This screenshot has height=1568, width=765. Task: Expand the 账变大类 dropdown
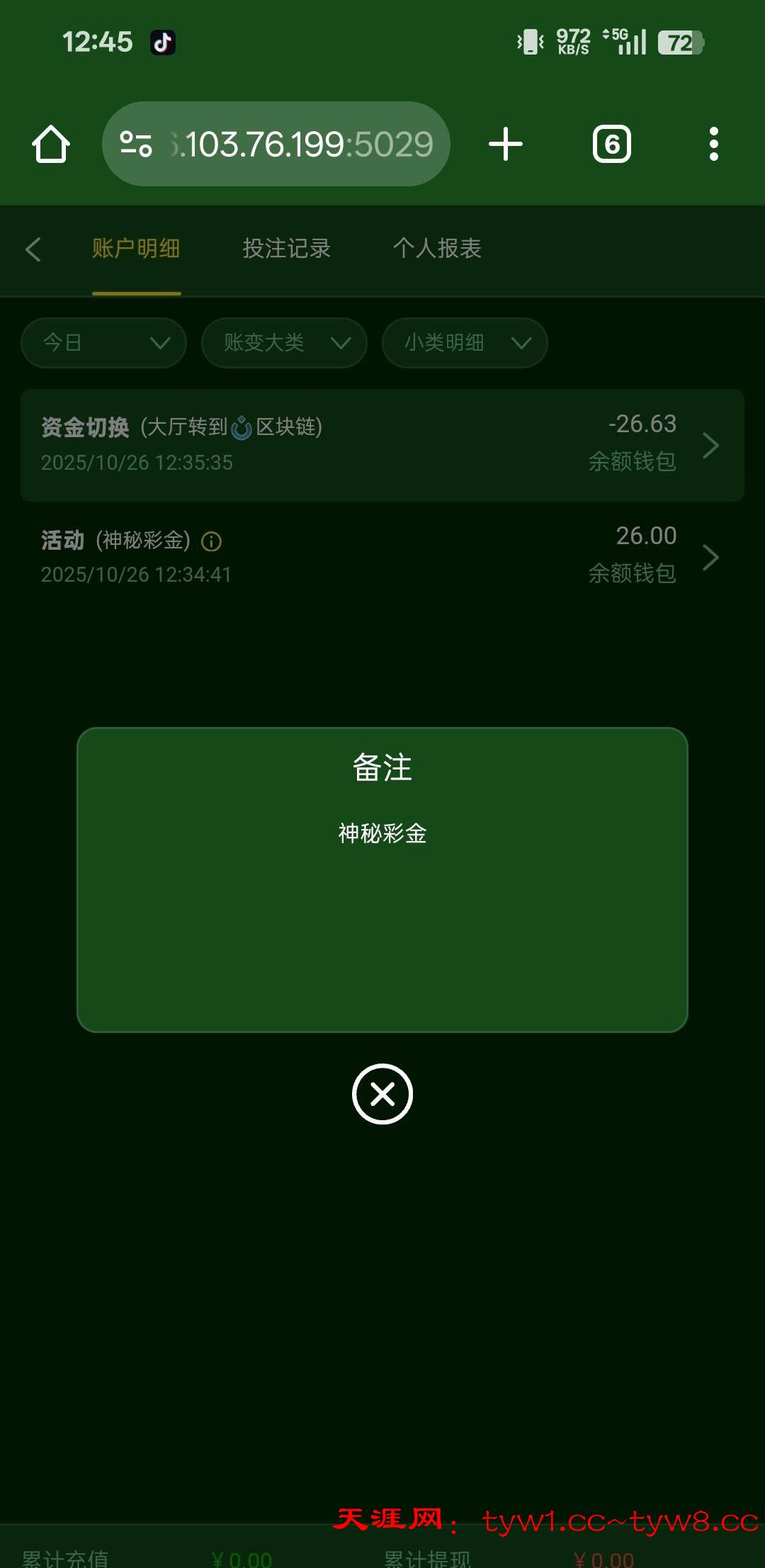pos(284,343)
